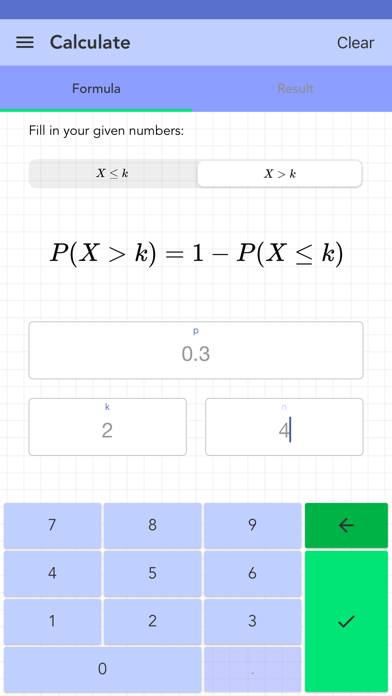392x696 pixels.
Task: Focus the p input field
Action: point(196,350)
